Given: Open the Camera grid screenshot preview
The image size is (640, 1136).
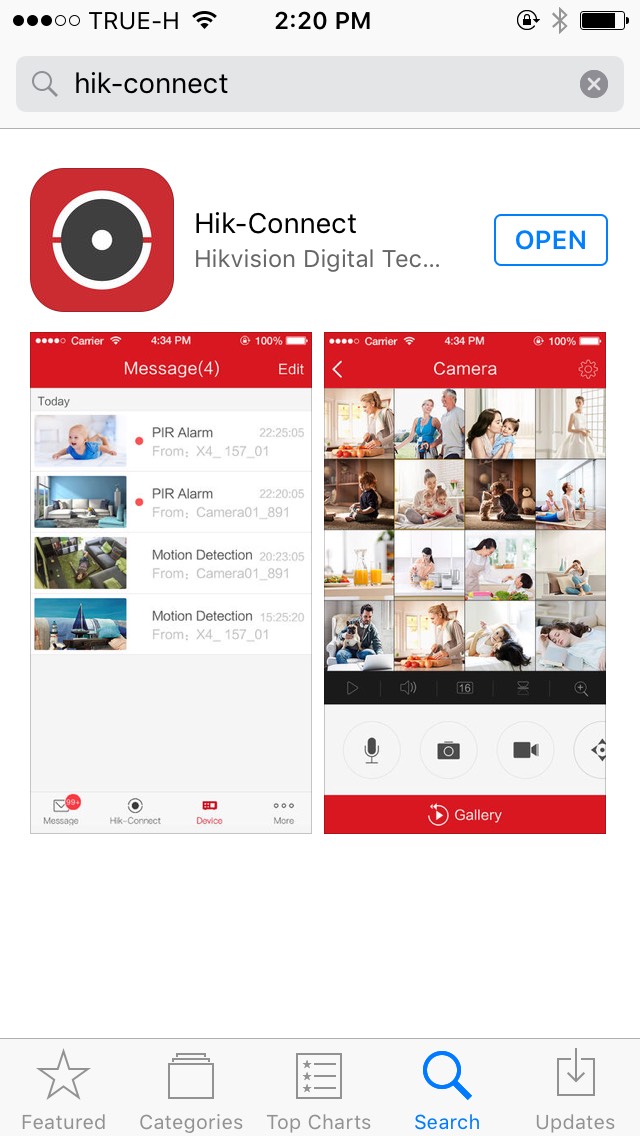Looking at the screenshot, I should tap(465, 582).
